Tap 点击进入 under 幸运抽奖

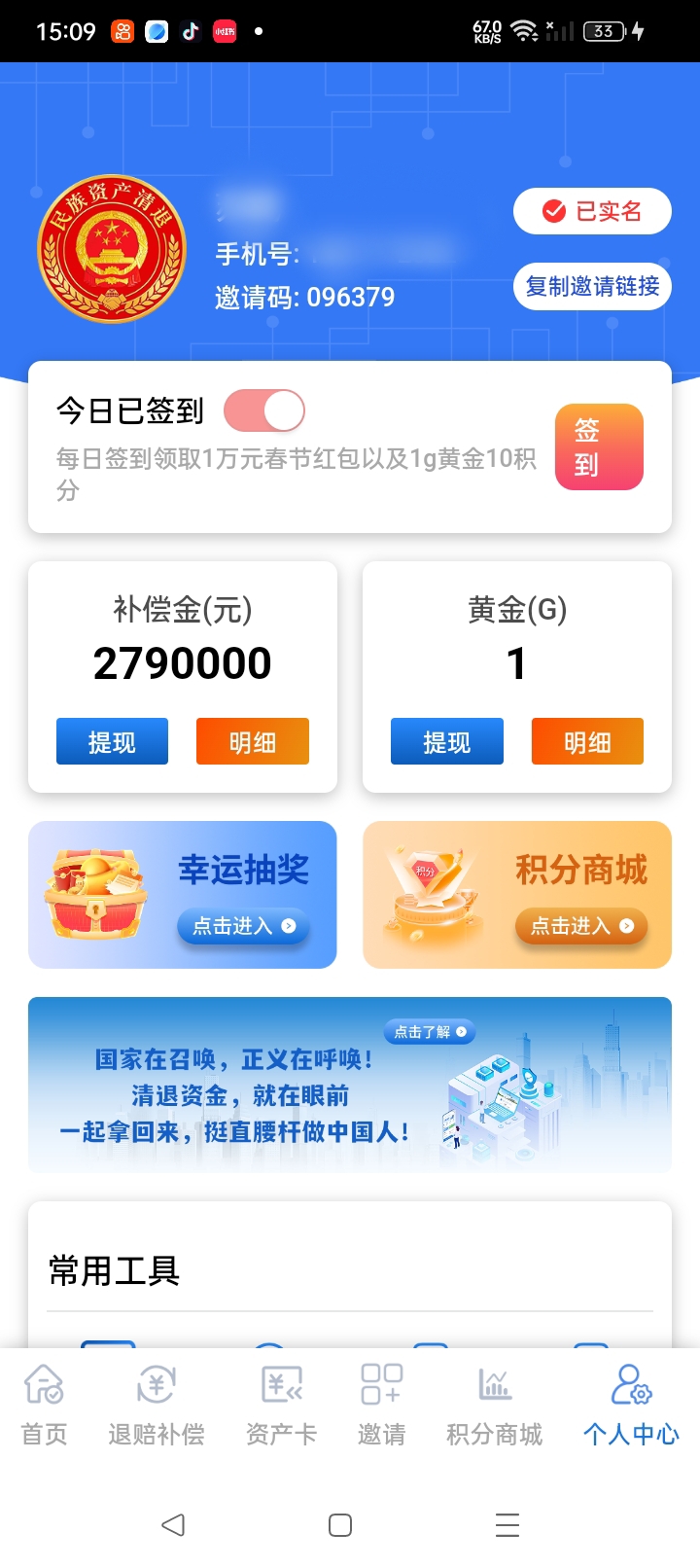tap(243, 928)
